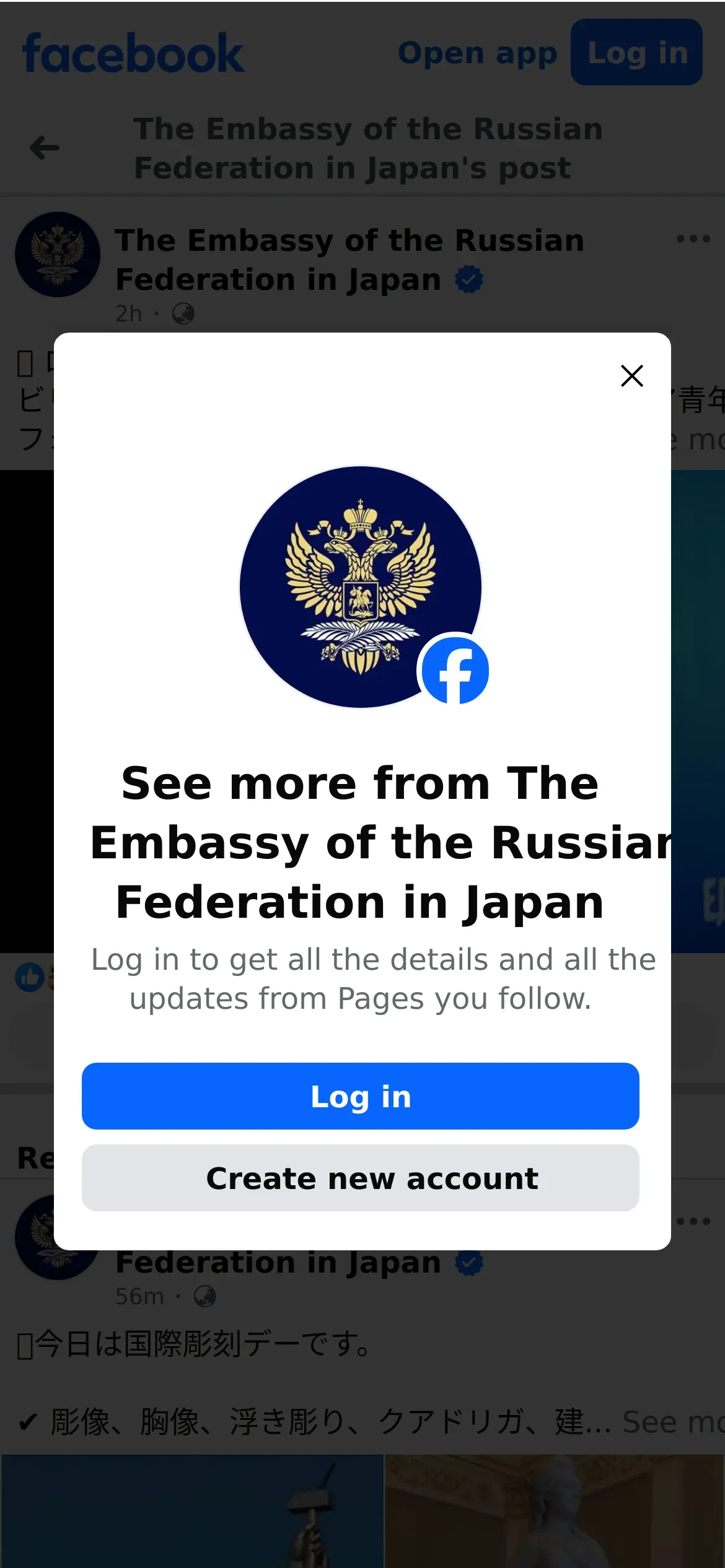This screenshot has width=725, height=1568.
Task: Tap Log in at the top bar
Action: coord(636,53)
